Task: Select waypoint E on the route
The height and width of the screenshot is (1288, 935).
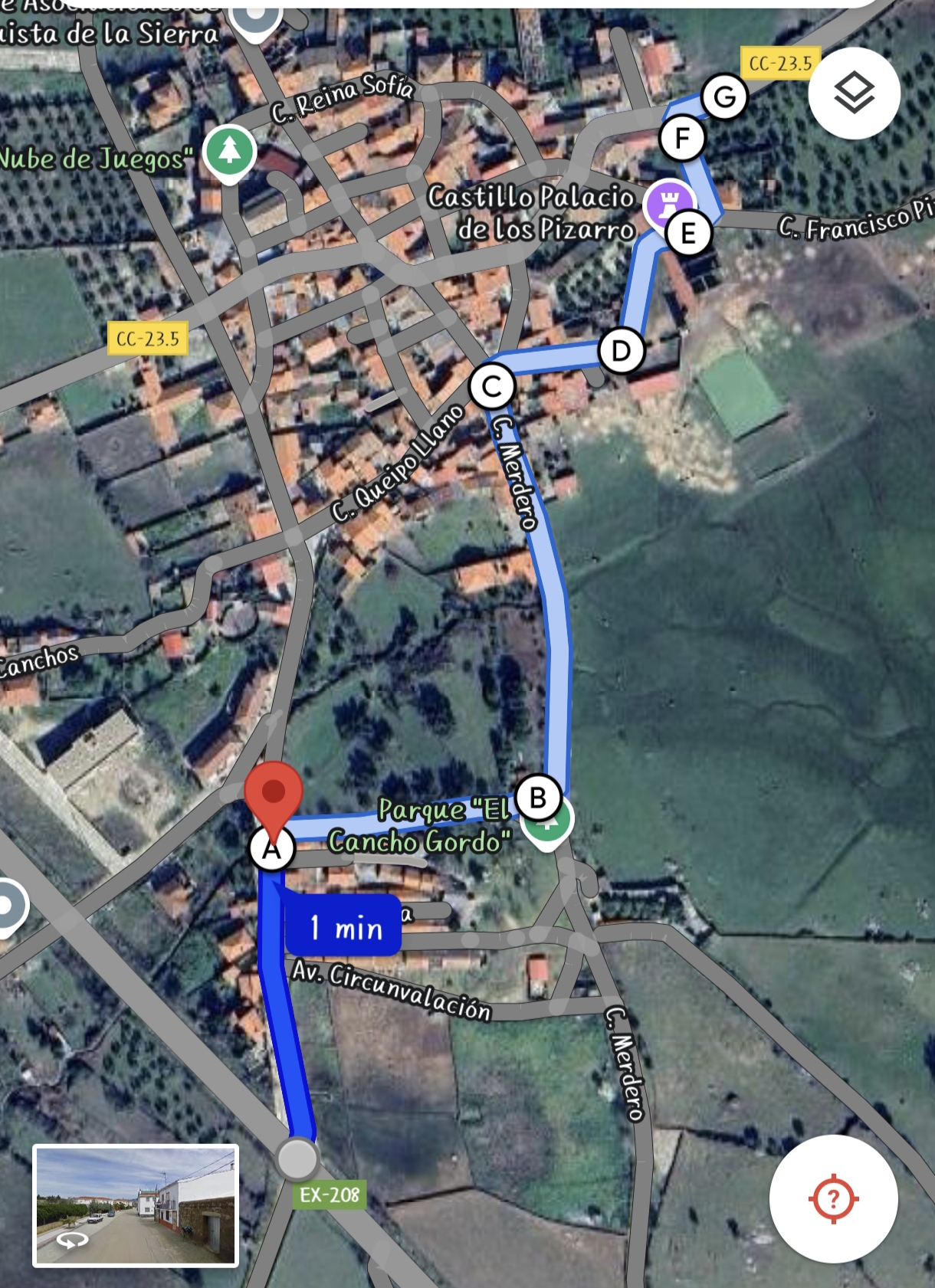Action: tap(688, 233)
